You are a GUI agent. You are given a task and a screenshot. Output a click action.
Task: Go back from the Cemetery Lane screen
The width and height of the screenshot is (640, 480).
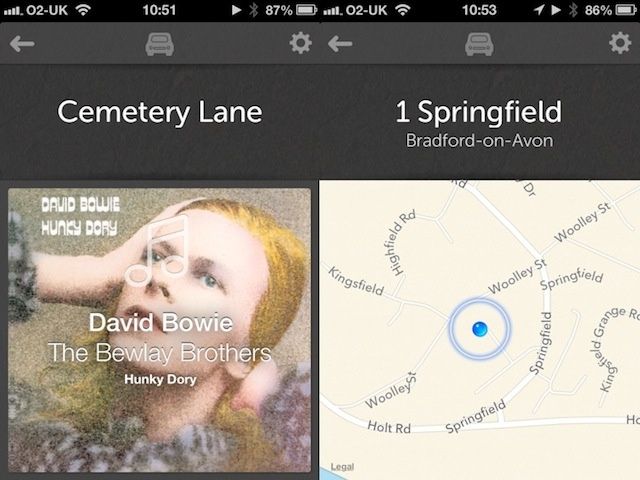21,44
